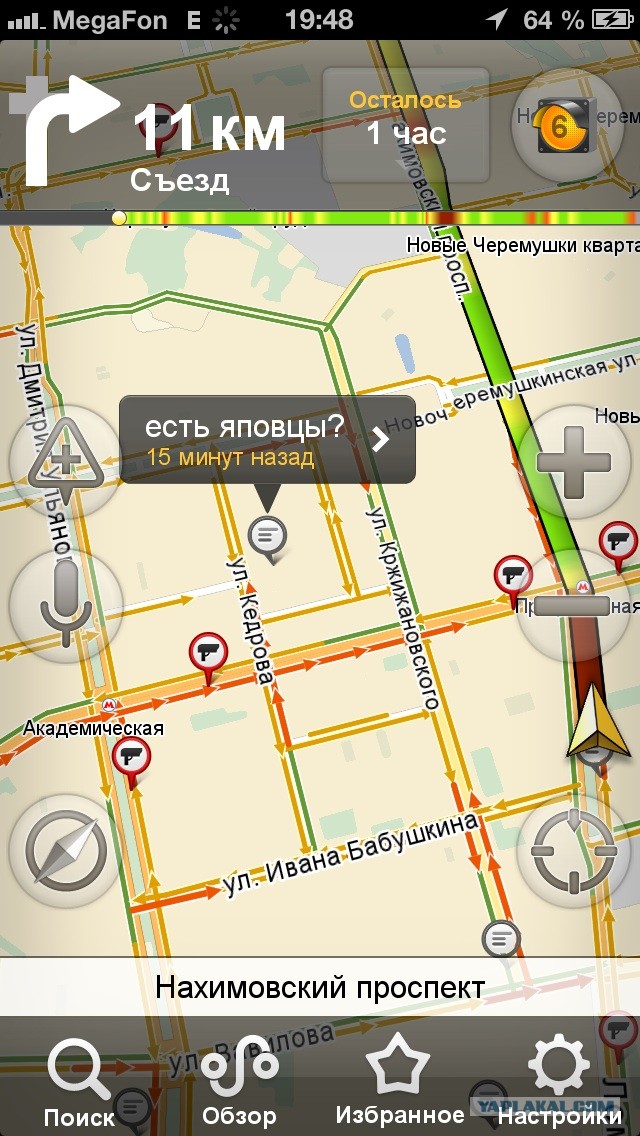Open the comment marker below ул. Ивана Бабушкина
640x1136 pixels.
(x=500, y=939)
